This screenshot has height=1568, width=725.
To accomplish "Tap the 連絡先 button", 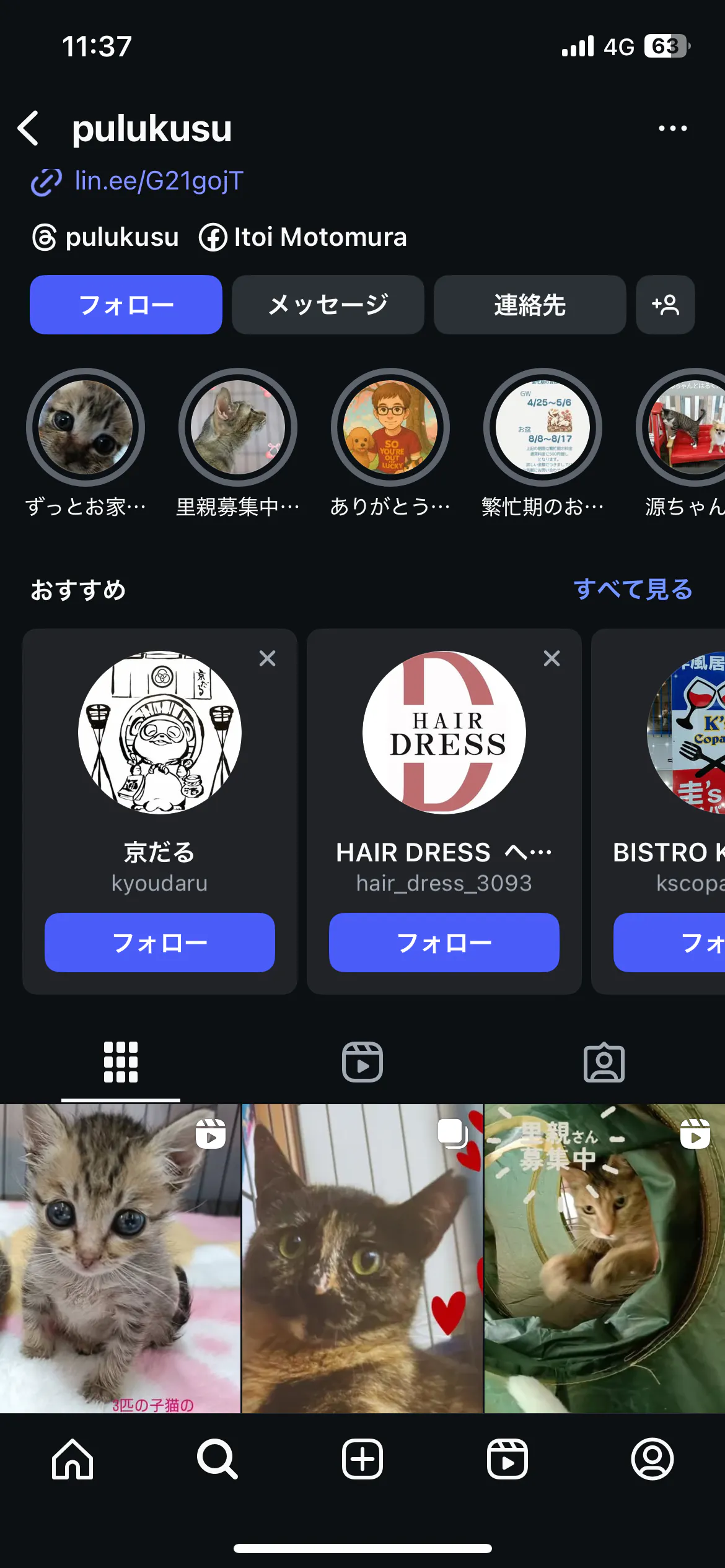I will click(x=530, y=305).
